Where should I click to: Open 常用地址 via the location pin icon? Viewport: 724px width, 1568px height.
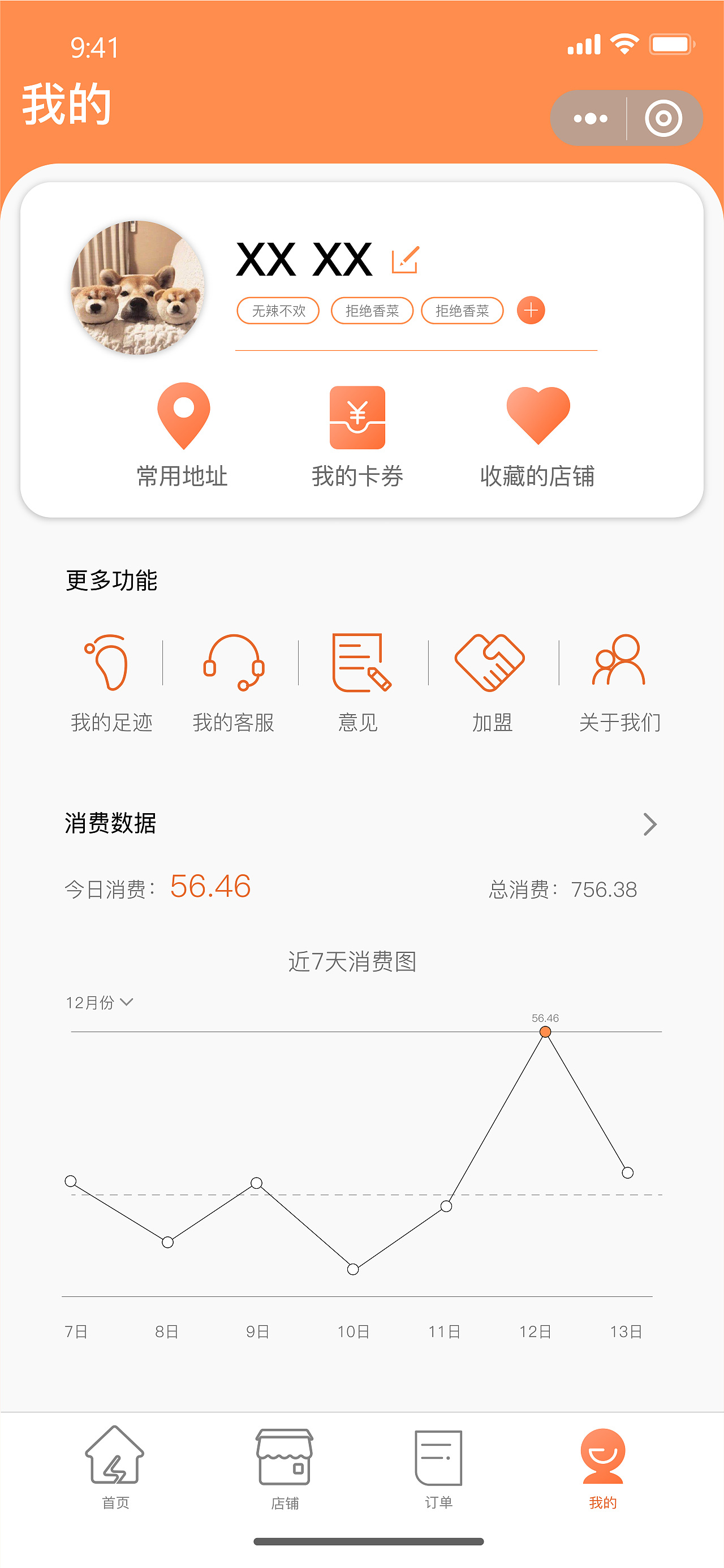(x=182, y=418)
